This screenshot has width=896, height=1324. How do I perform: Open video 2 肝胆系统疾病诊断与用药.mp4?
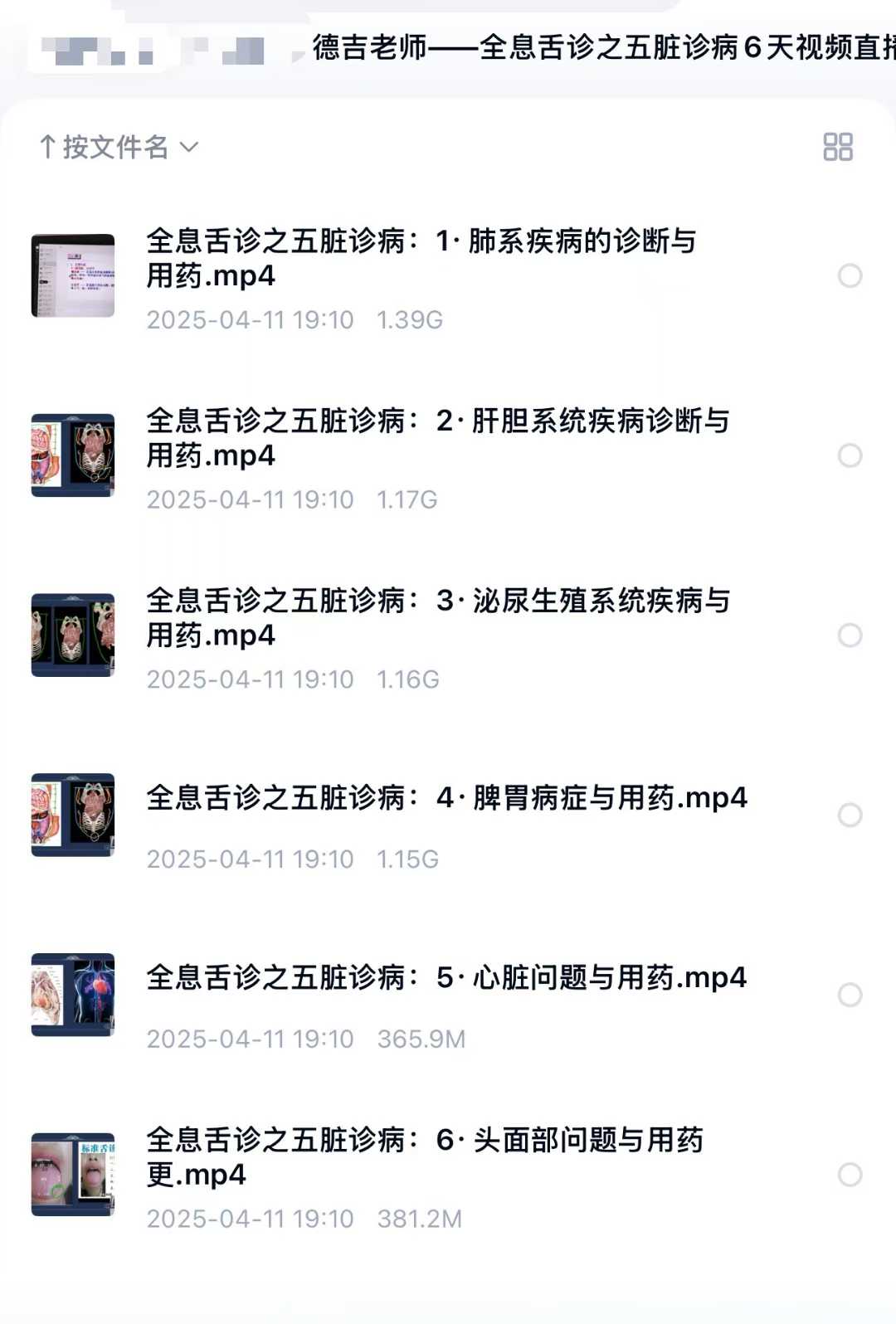pos(437,438)
